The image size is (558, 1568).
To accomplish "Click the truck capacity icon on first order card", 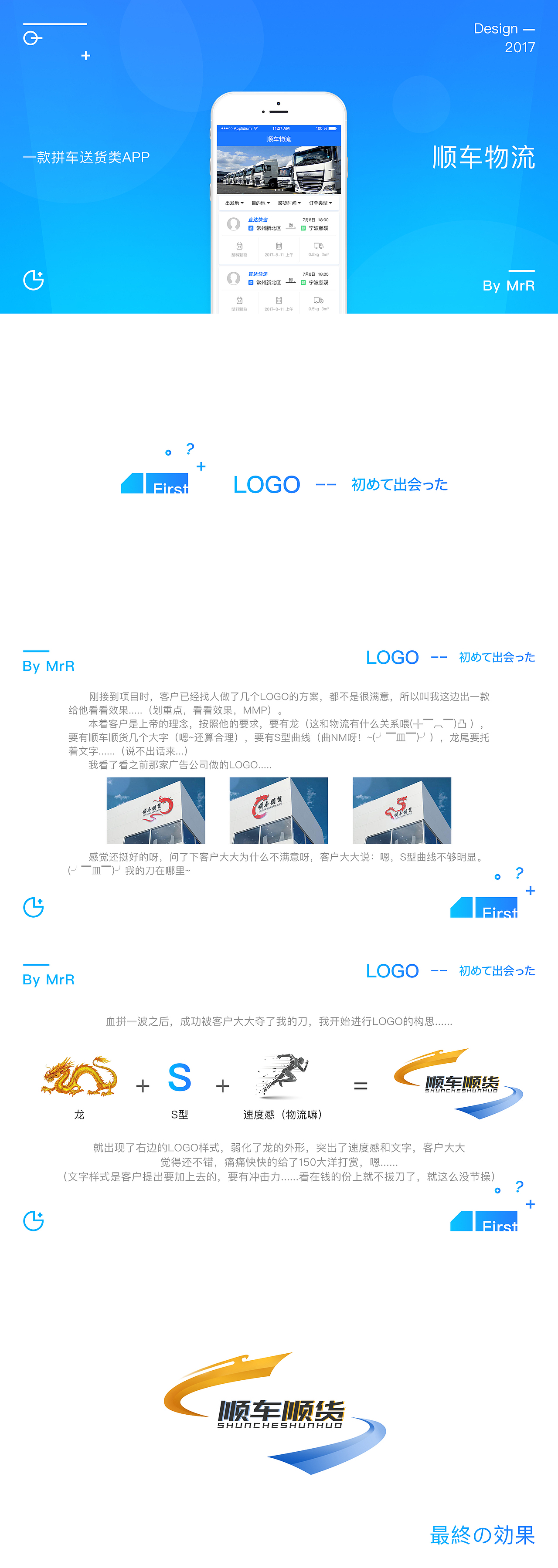I will click(x=319, y=247).
